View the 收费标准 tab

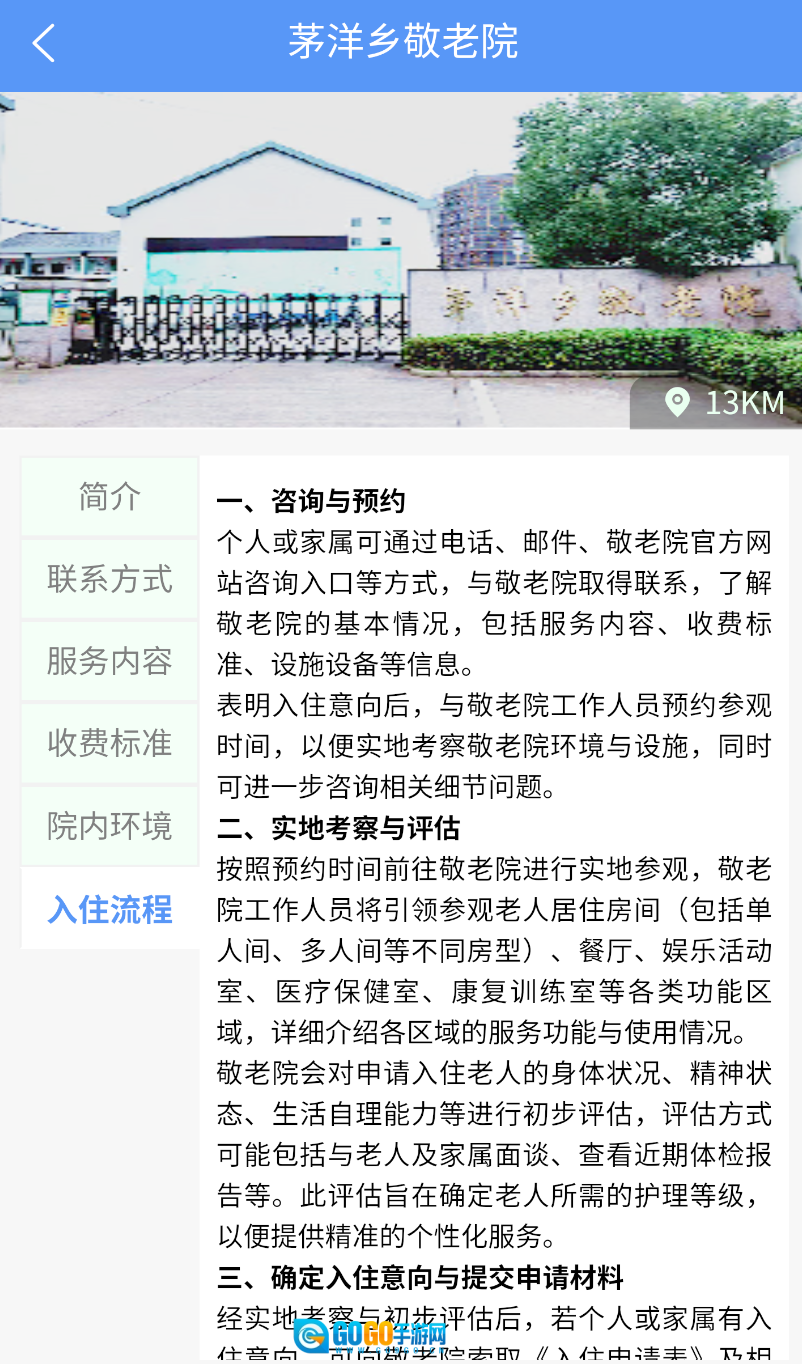[110, 743]
